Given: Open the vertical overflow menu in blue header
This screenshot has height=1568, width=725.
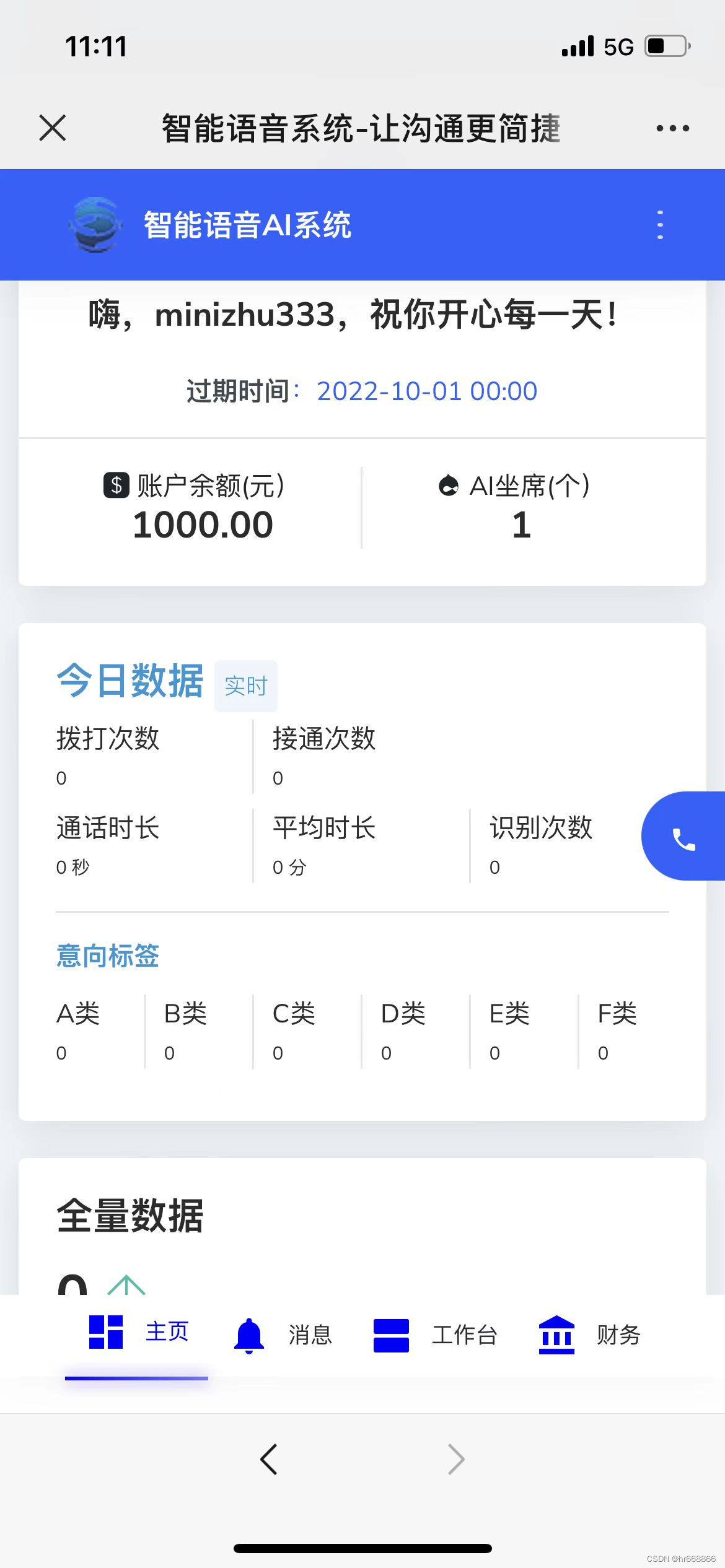Looking at the screenshot, I should coord(660,225).
